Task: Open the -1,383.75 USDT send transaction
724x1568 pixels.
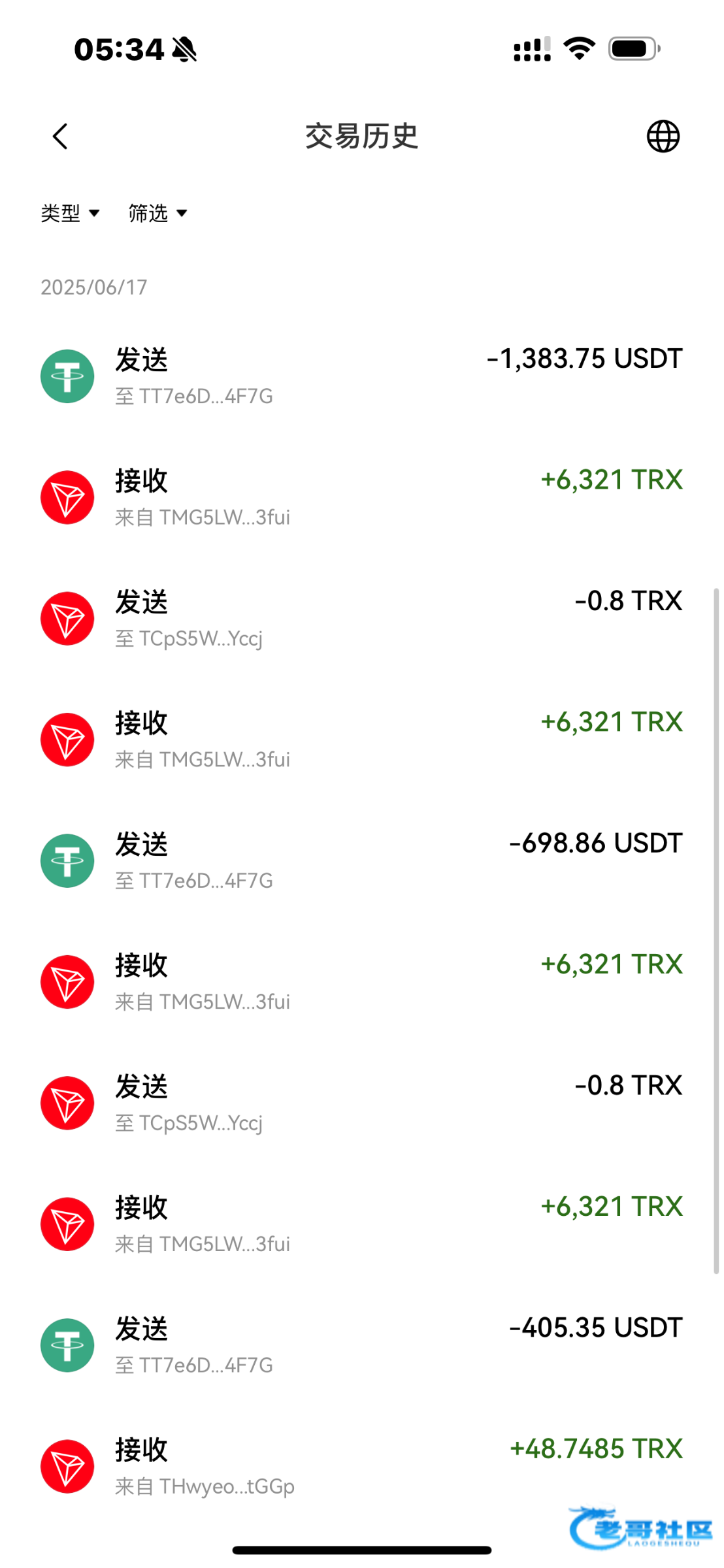Action: coord(361,376)
